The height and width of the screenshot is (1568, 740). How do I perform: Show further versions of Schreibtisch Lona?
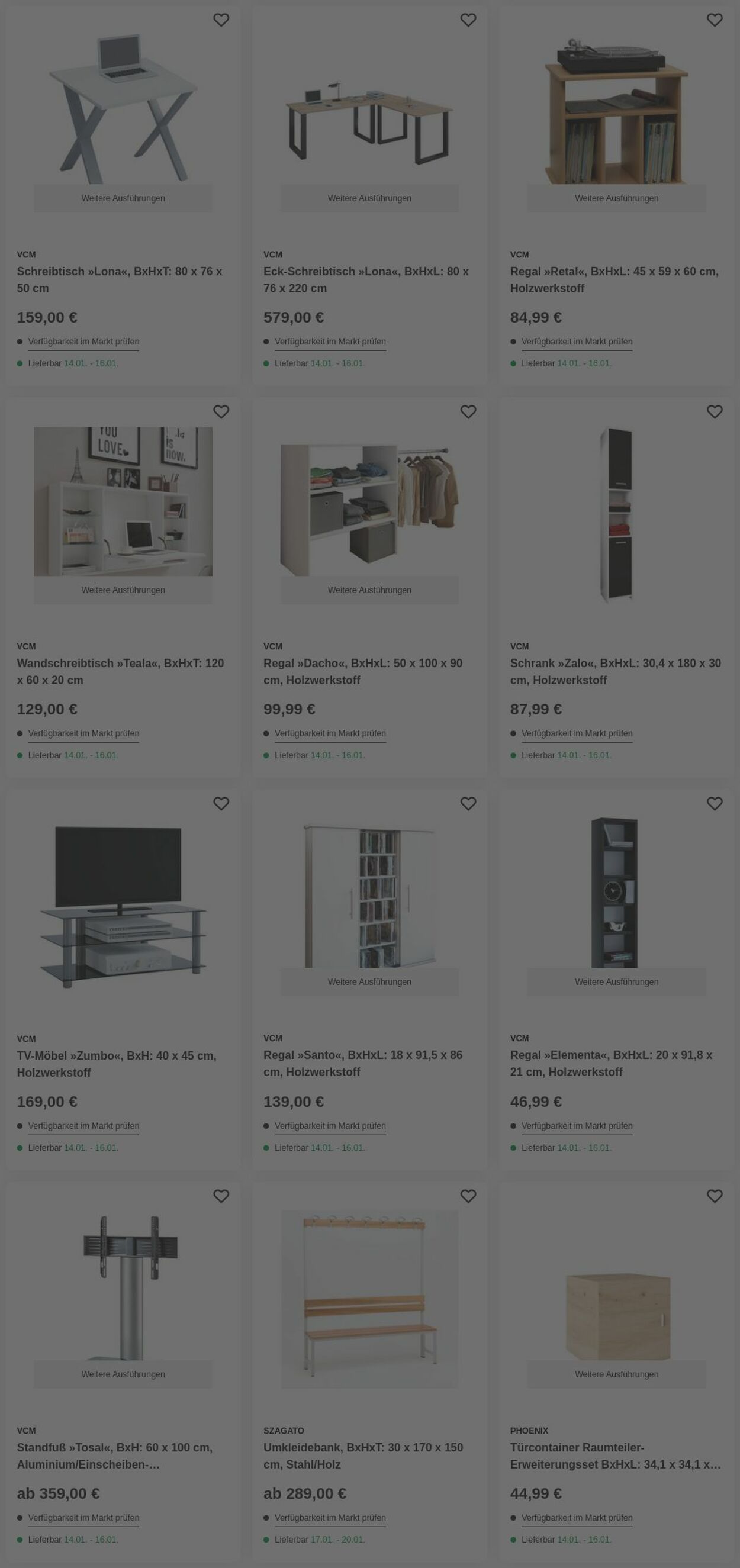point(123,198)
